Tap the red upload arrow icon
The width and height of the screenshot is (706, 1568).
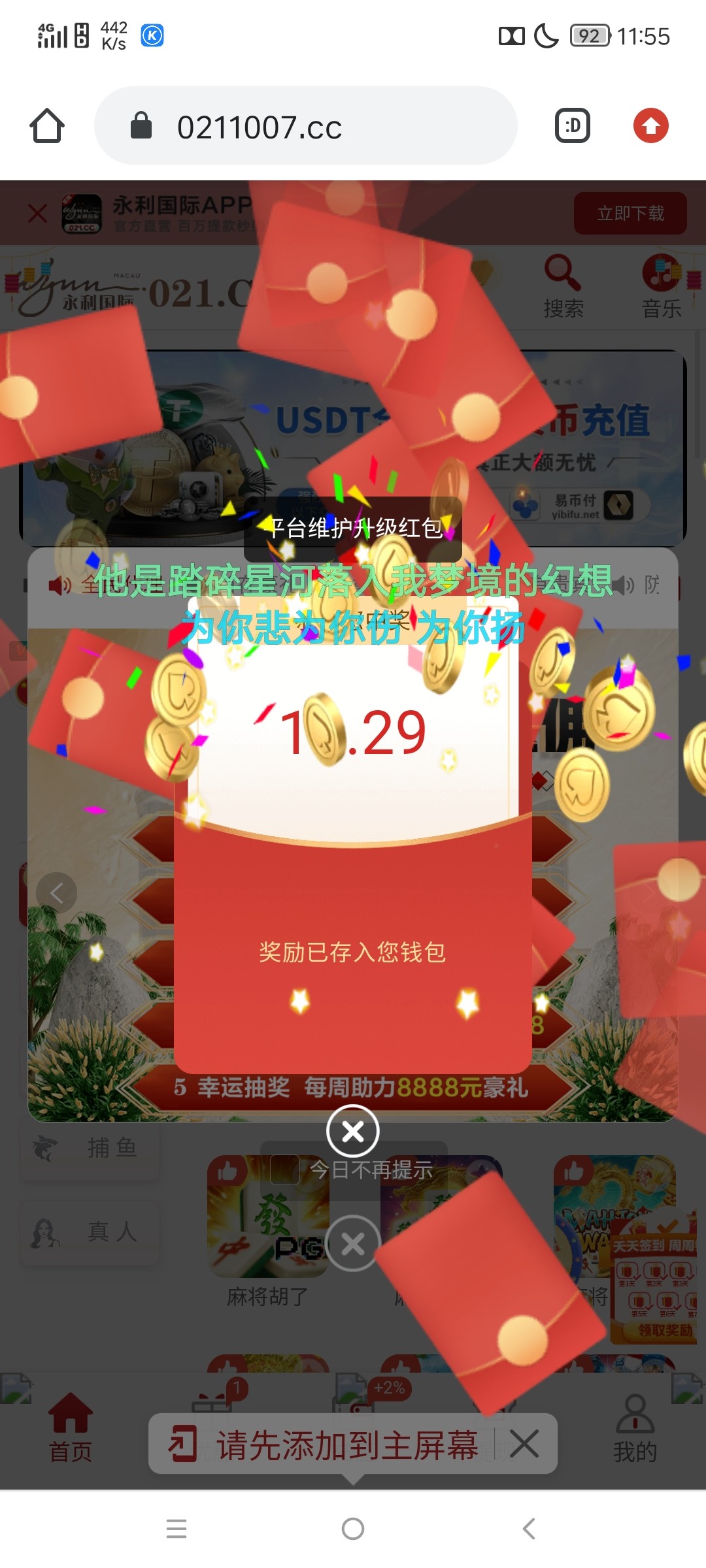(x=650, y=125)
